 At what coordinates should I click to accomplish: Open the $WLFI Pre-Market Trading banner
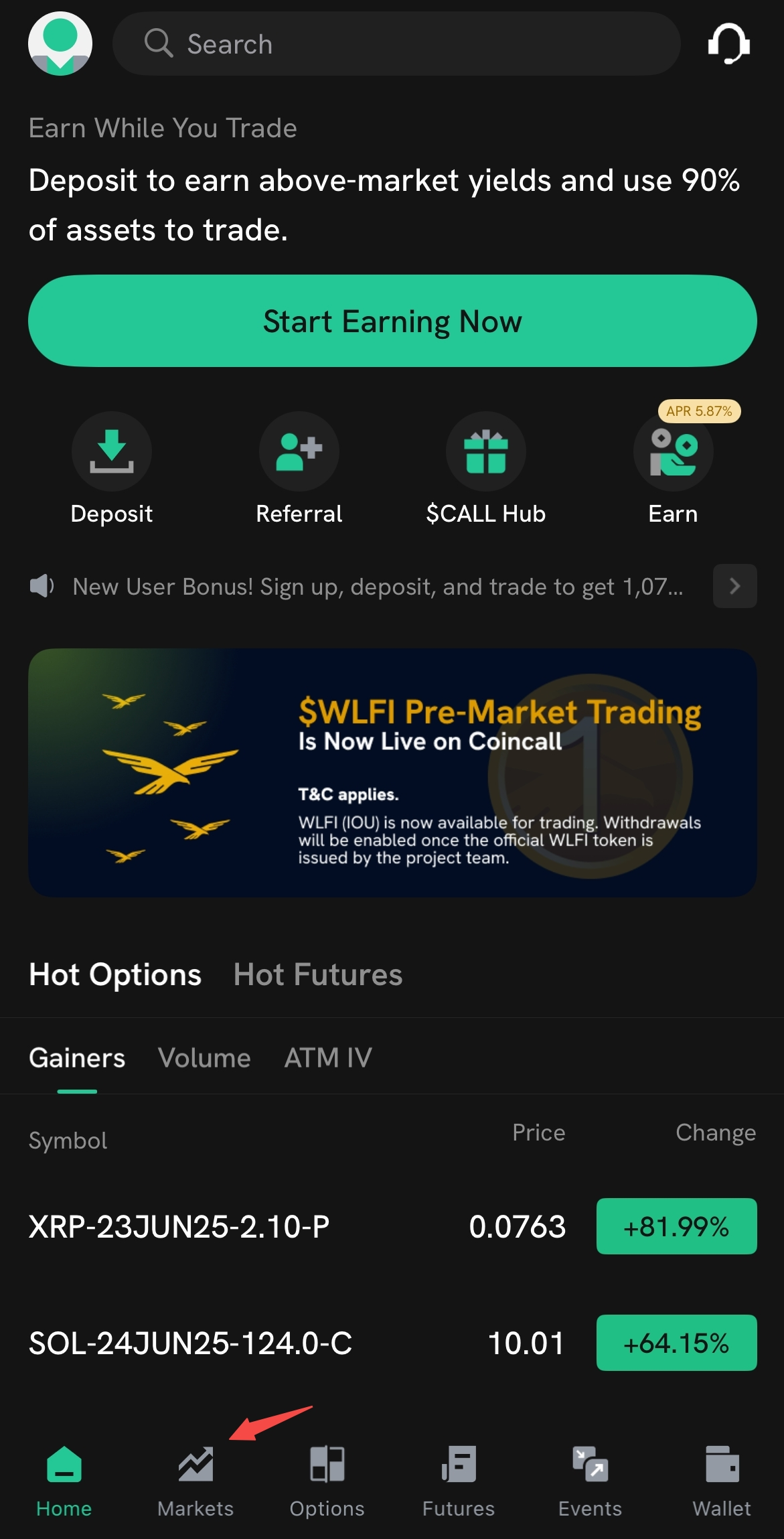coord(392,772)
